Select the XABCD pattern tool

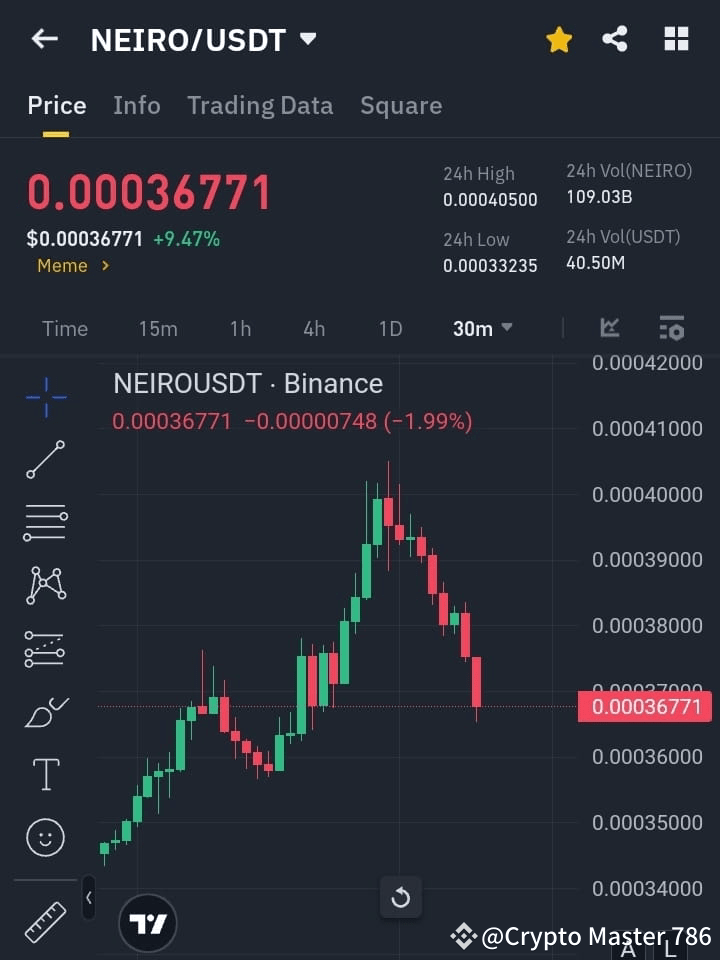click(x=45, y=586)
